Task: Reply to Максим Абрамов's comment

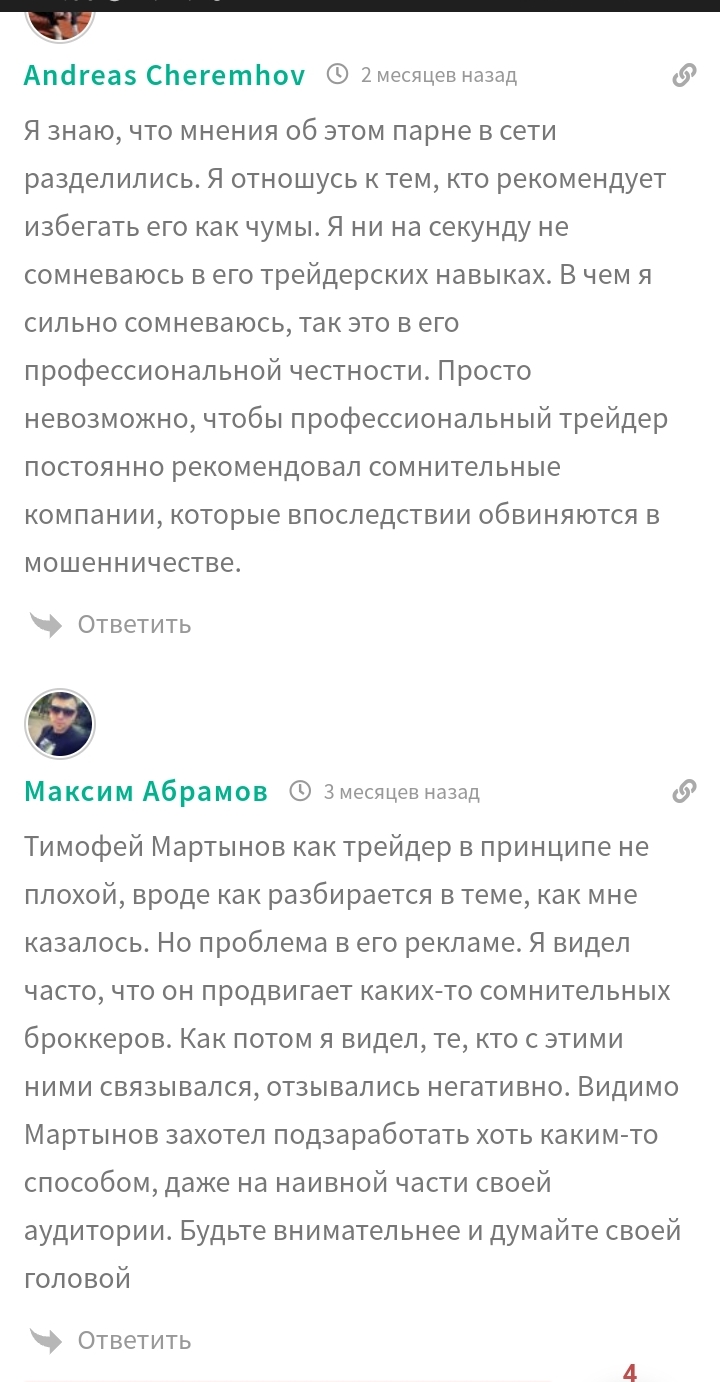Action: coord(133,1340)
